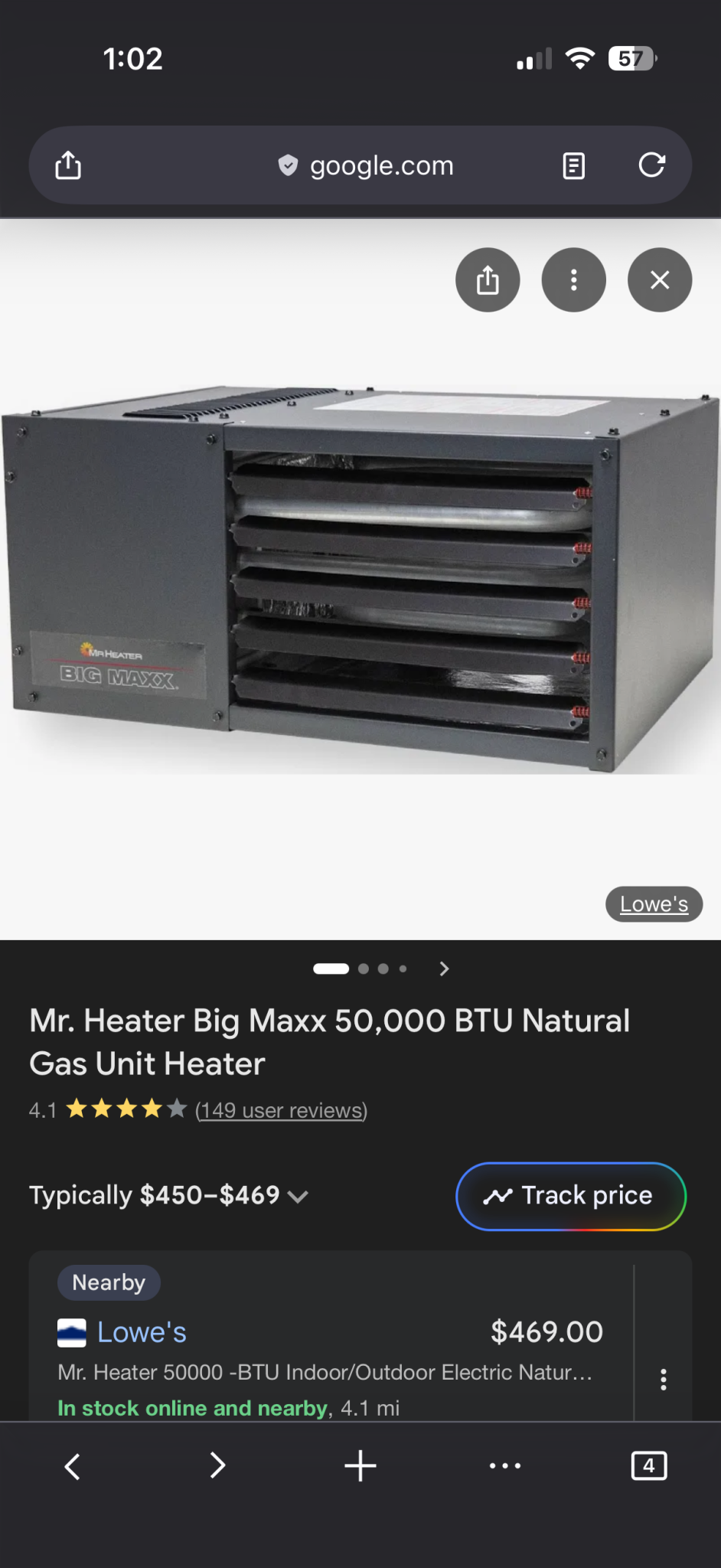The height and width of the screenshot is (1568, 721).
Task: Open more options for the Lowe's offer
Action: click(663, 1380)
